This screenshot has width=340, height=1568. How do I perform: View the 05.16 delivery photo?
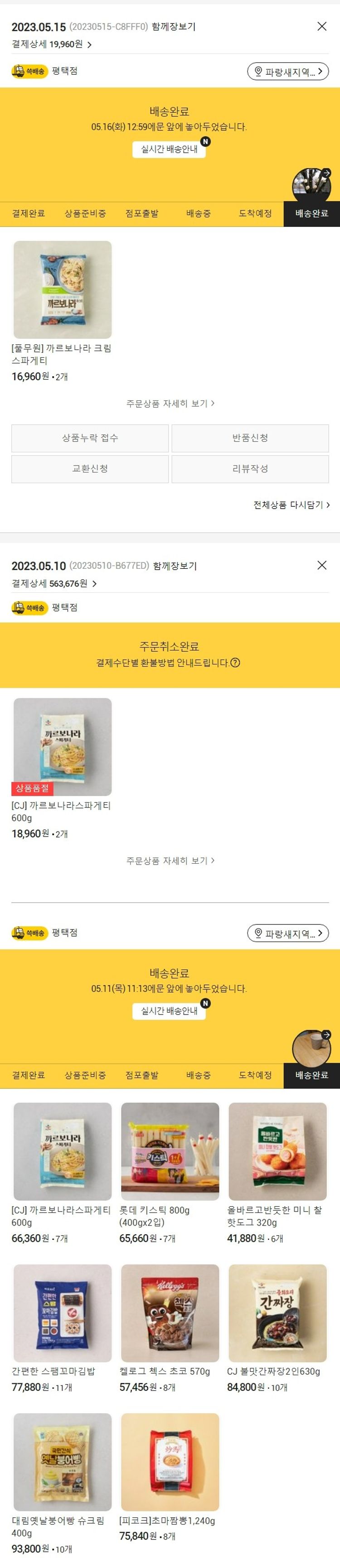click(x=311, y=184)
